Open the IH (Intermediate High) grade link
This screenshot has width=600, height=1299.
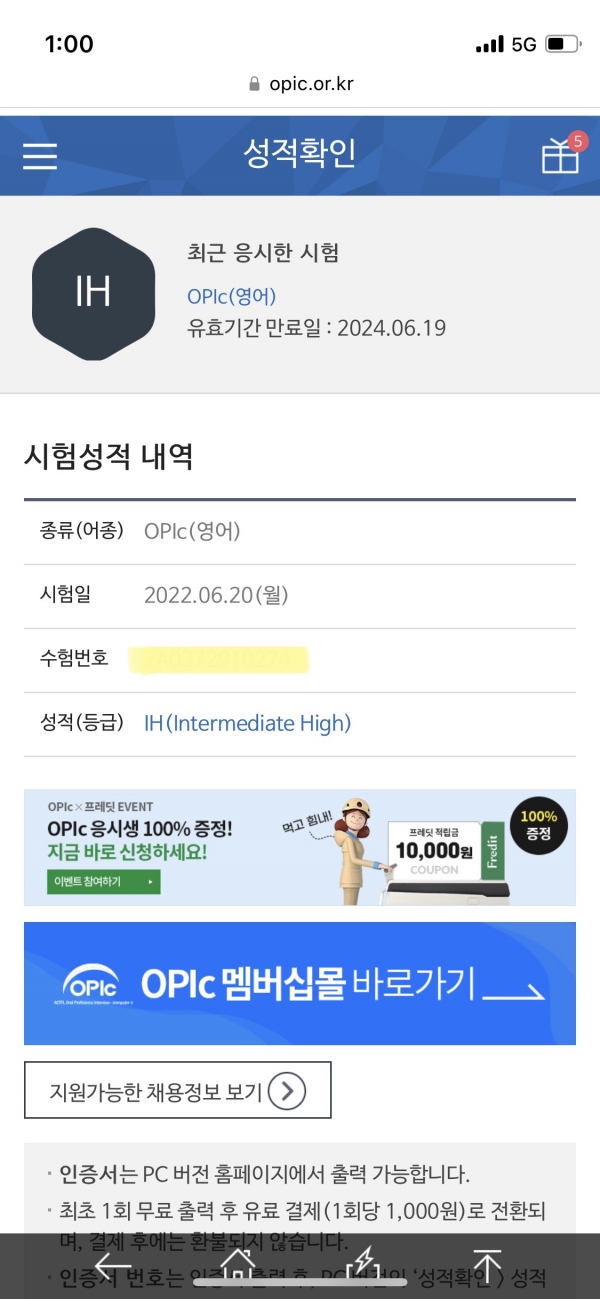click(x=248, y=723)
